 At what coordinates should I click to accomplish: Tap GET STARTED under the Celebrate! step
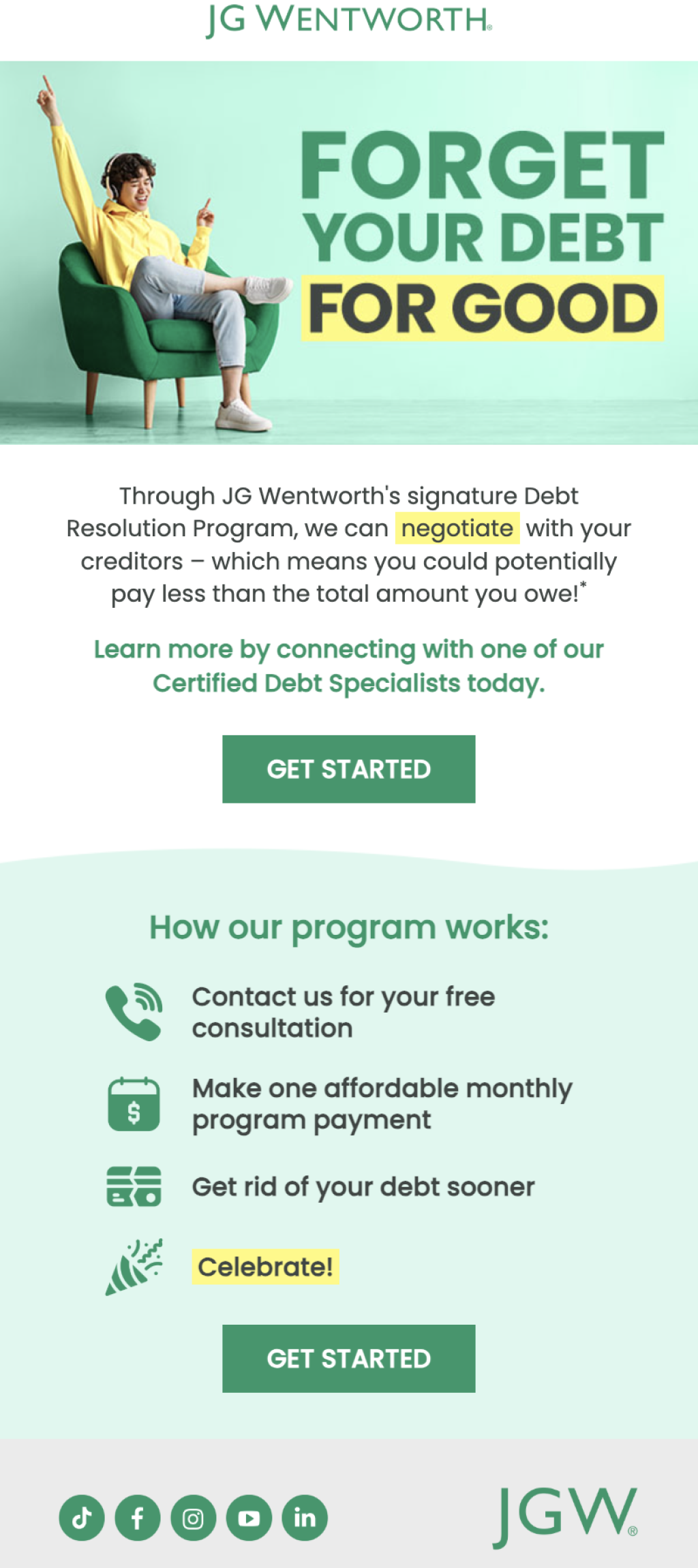point(348,1358)
